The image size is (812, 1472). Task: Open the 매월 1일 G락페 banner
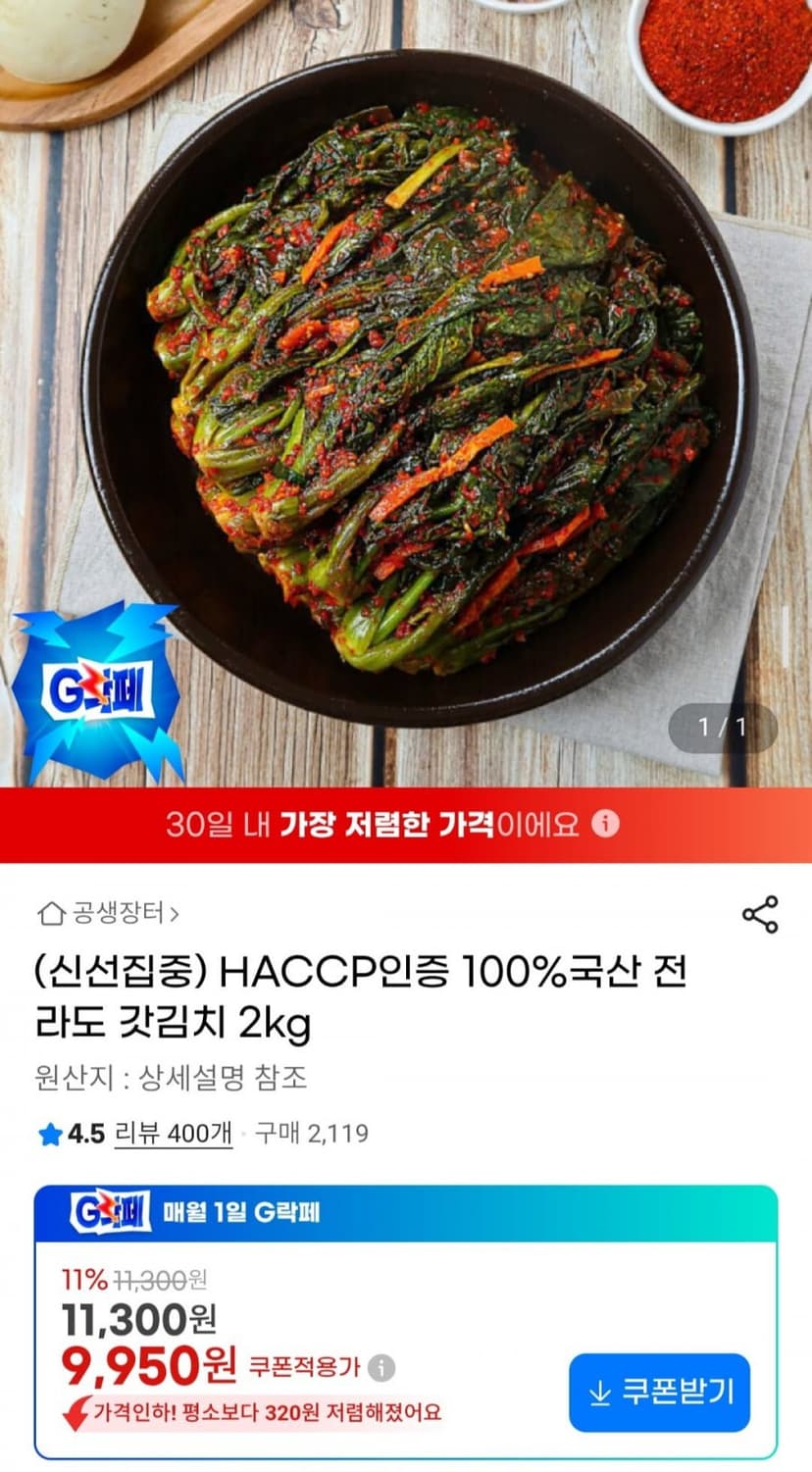pos(406,1213)
